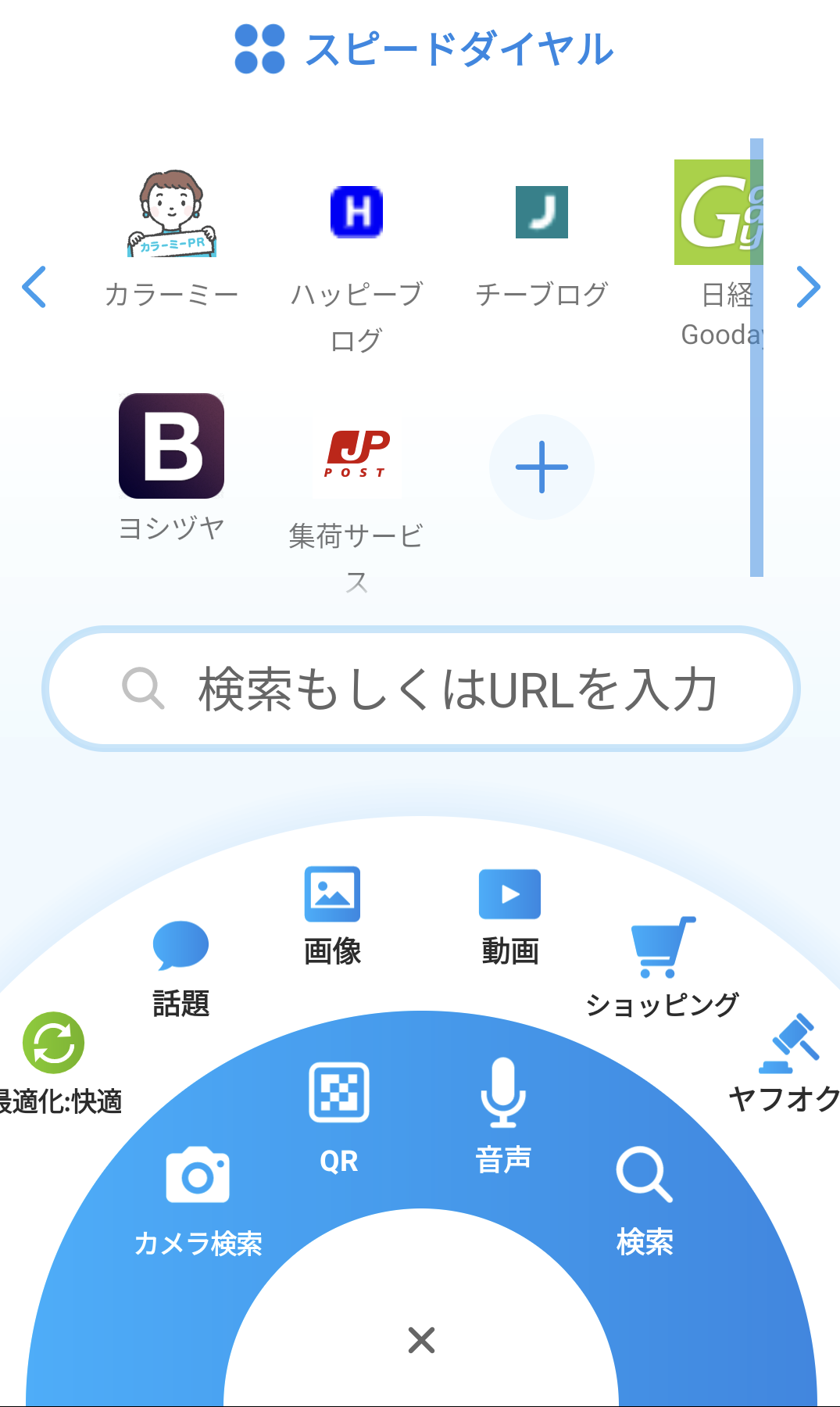Add a new speed dial shortcut
840x1407 pixels.
(x=542, y=467)
